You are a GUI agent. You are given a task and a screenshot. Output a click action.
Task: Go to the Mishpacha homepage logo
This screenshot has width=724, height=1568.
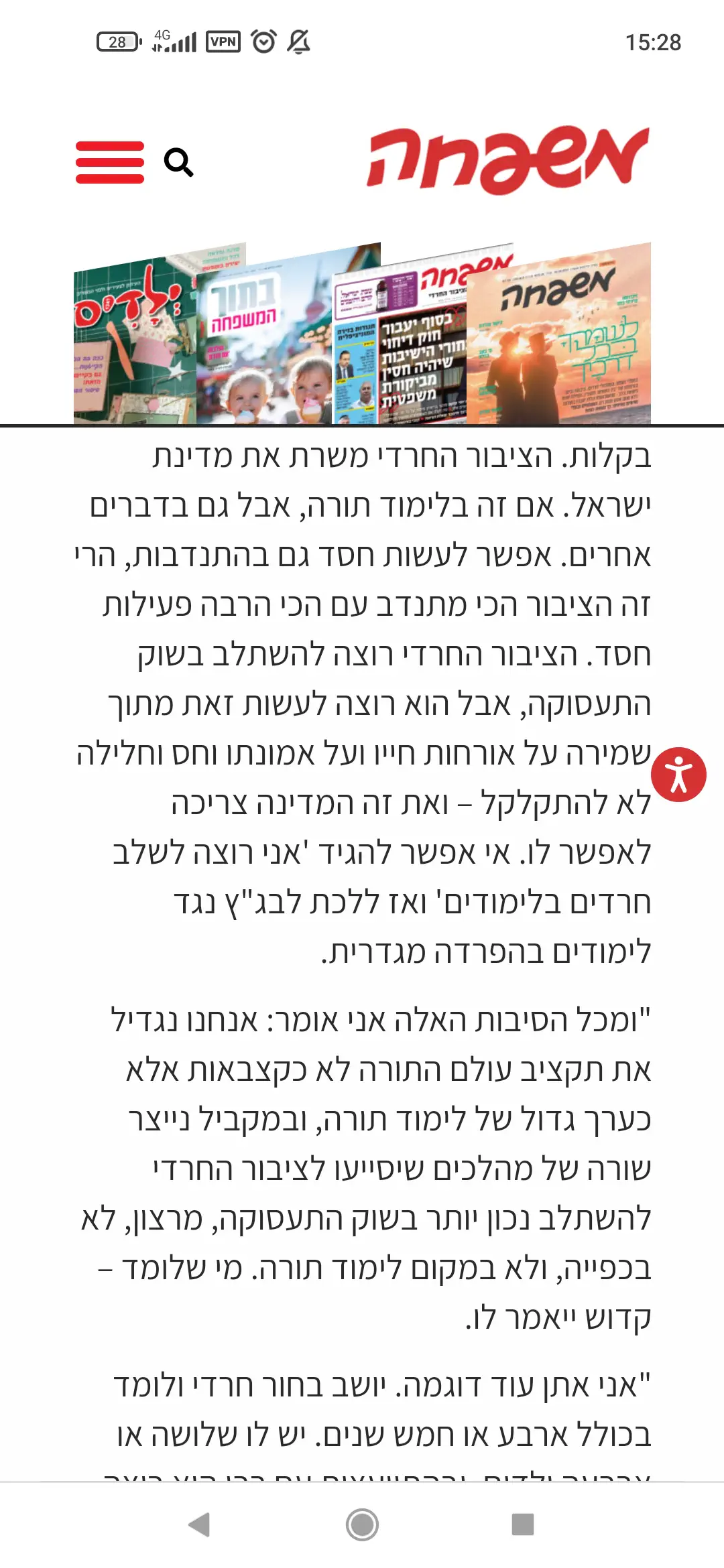[x=508, y=159]
